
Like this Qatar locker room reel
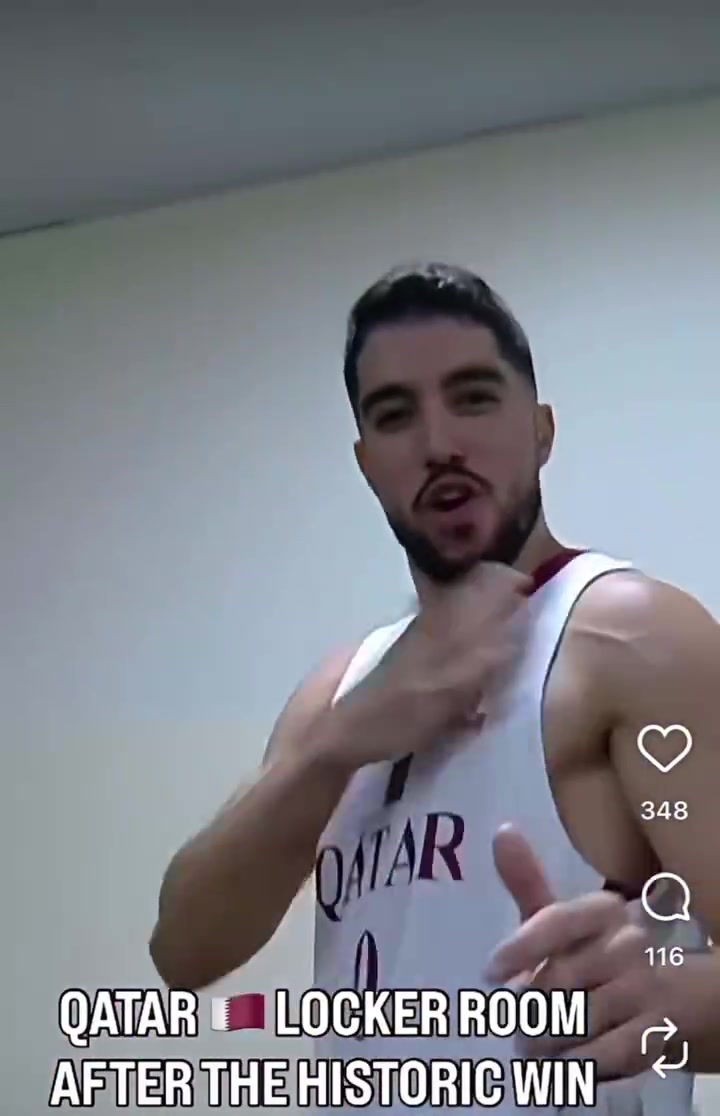[x=665, y=749]
